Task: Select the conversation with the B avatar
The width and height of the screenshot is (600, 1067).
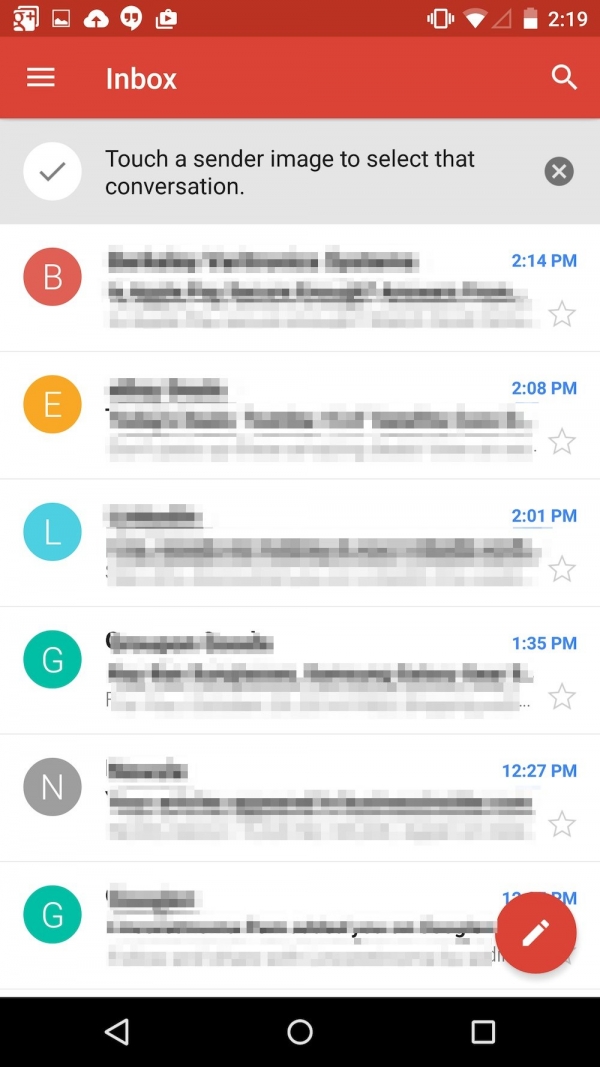Action: pyautogui.click(x=52, y=277)
